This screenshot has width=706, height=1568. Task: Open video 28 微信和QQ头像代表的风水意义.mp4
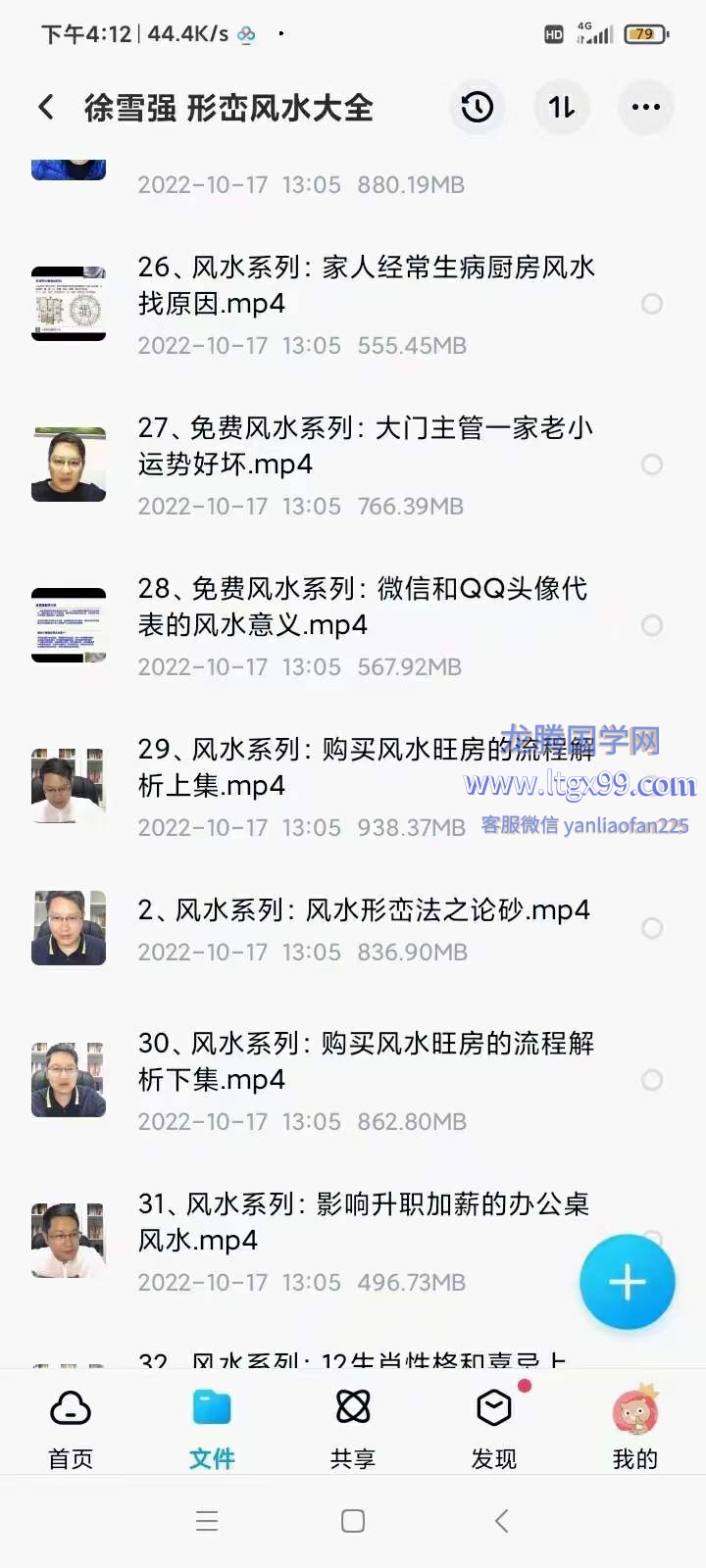[362, 607]
